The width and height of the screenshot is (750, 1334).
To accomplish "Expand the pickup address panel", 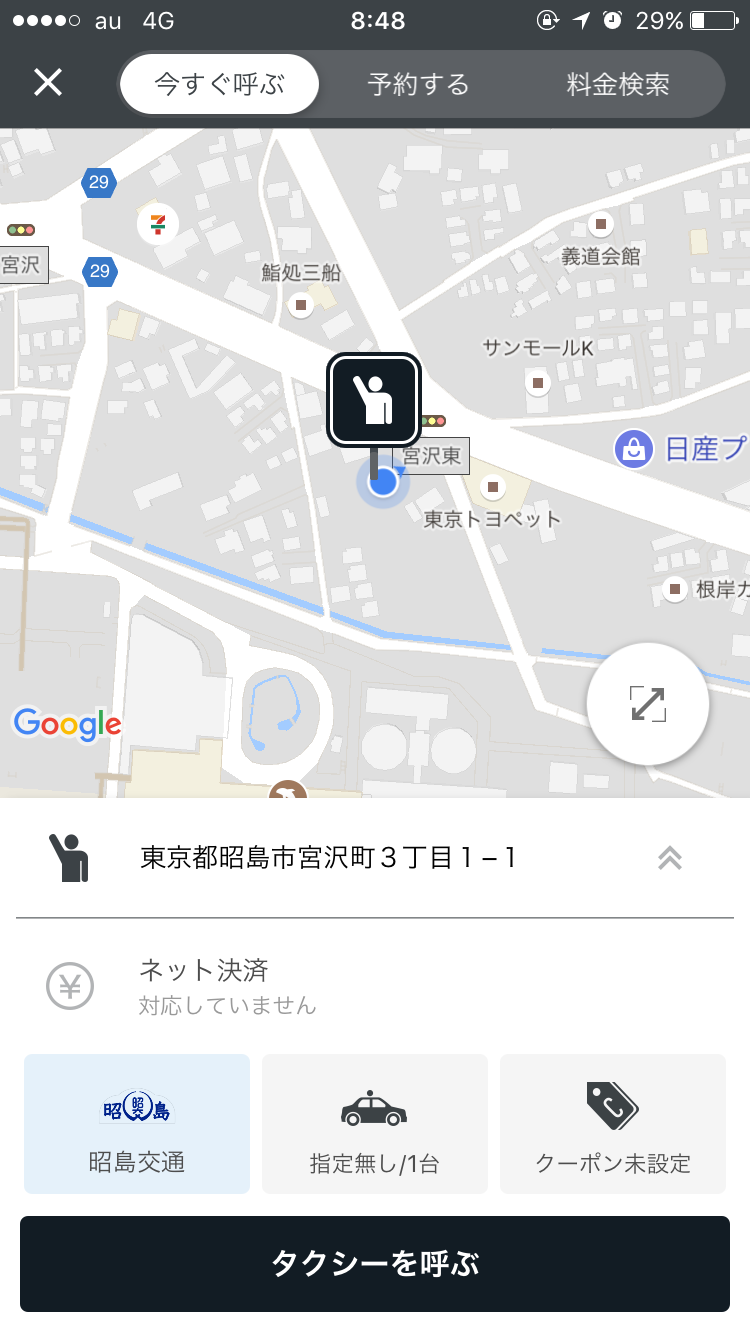I will coord(669,858).
